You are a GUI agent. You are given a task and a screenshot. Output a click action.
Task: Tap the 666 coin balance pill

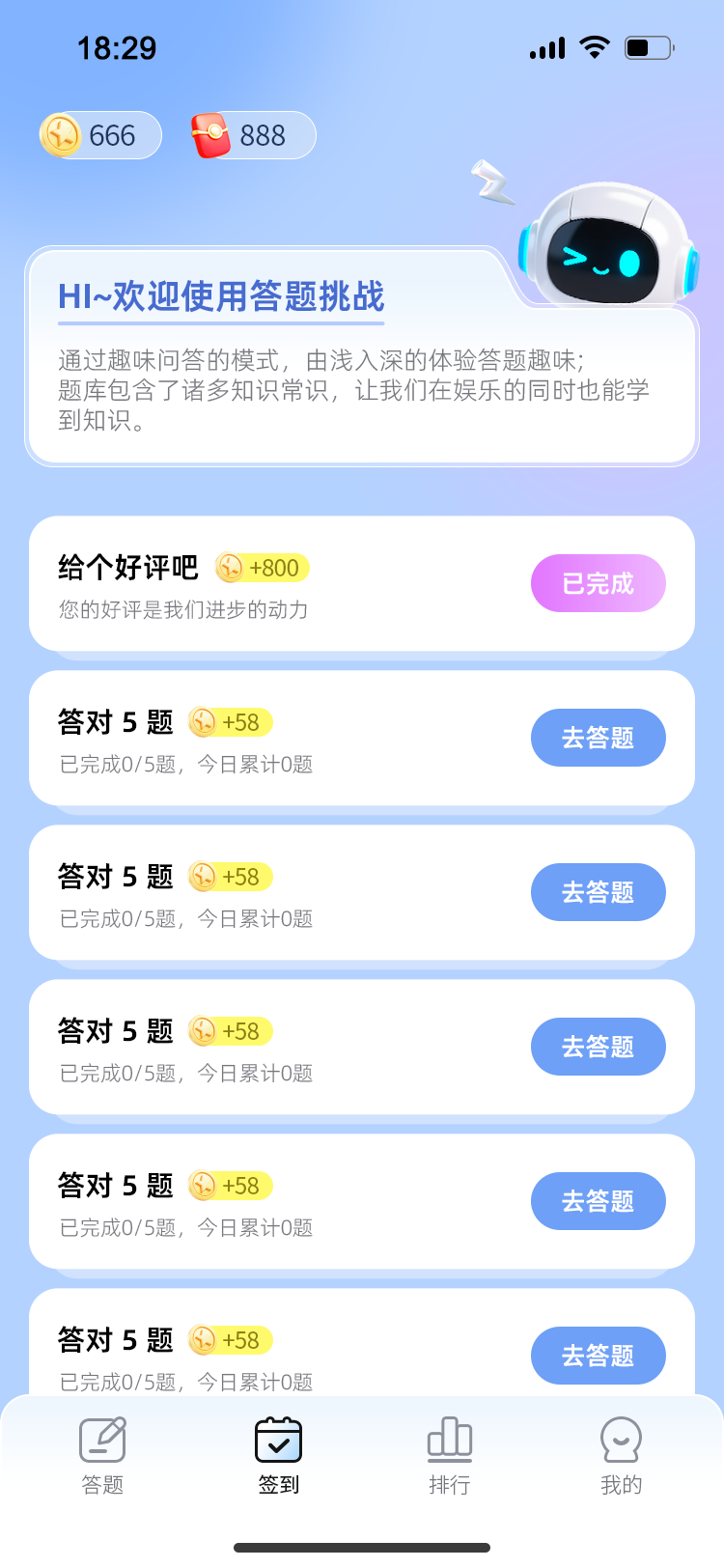97,135
